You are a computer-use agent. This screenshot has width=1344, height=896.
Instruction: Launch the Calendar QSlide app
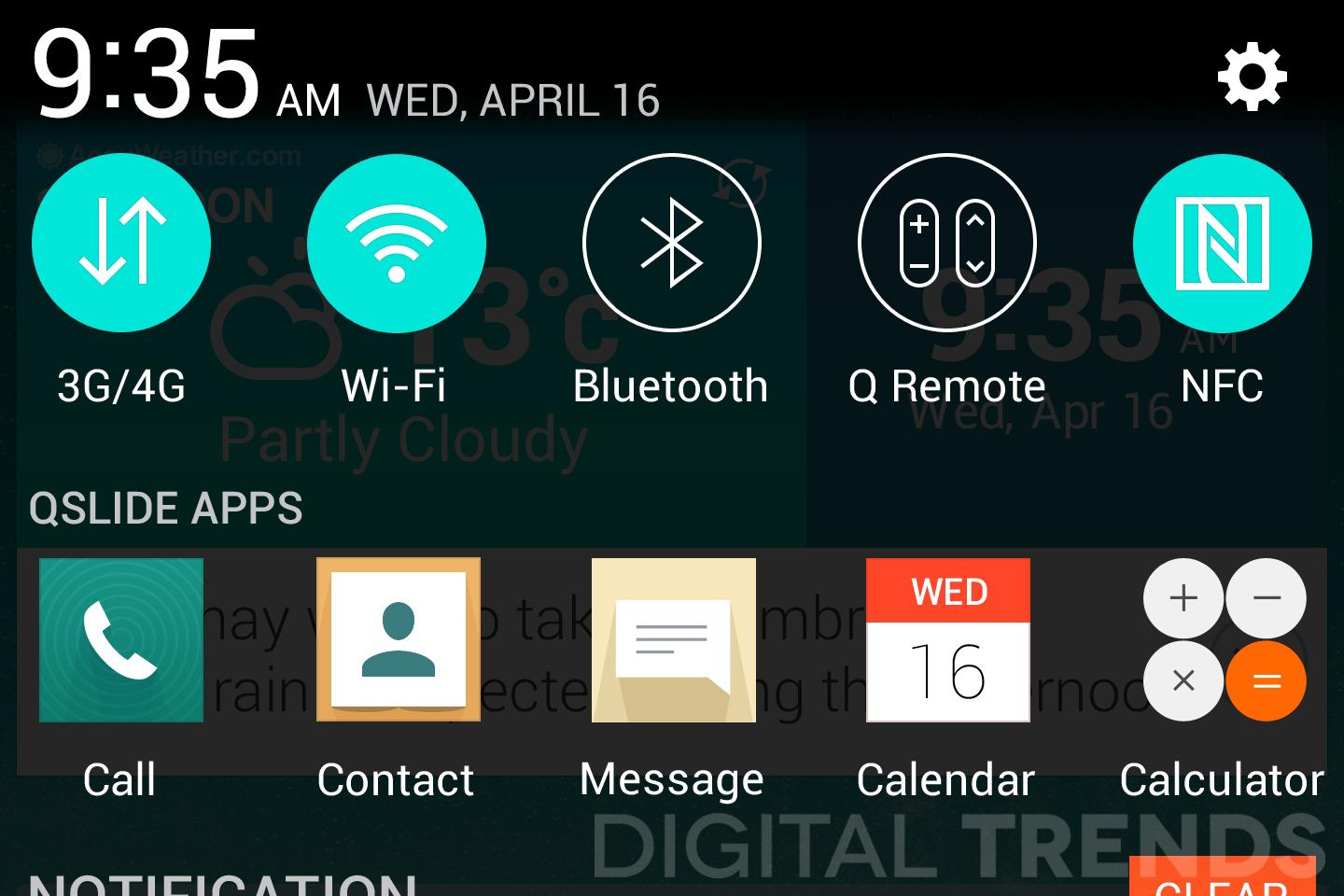coord(948,640)
